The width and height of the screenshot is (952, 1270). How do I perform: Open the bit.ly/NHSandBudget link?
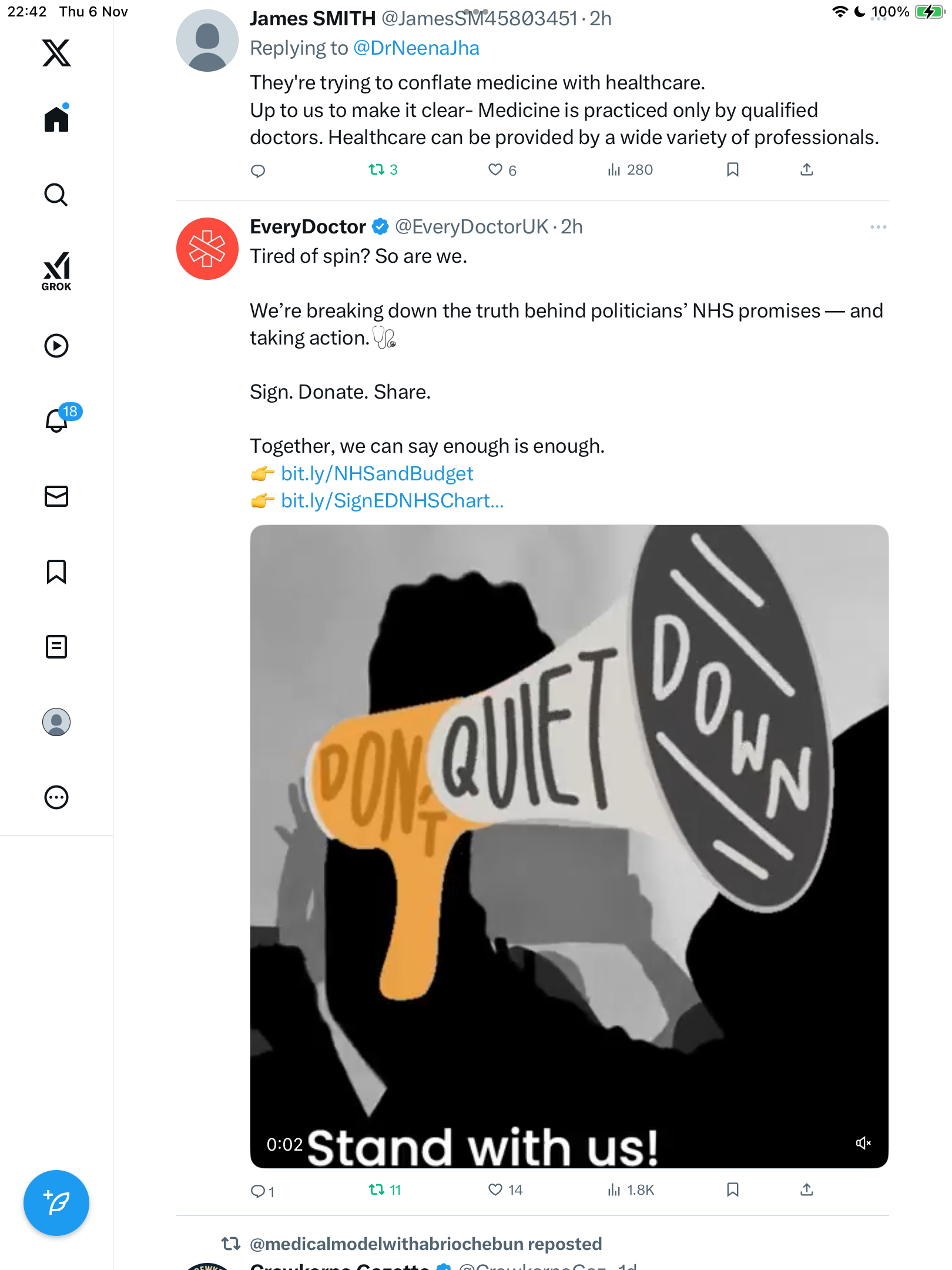(x=377, y=473)
